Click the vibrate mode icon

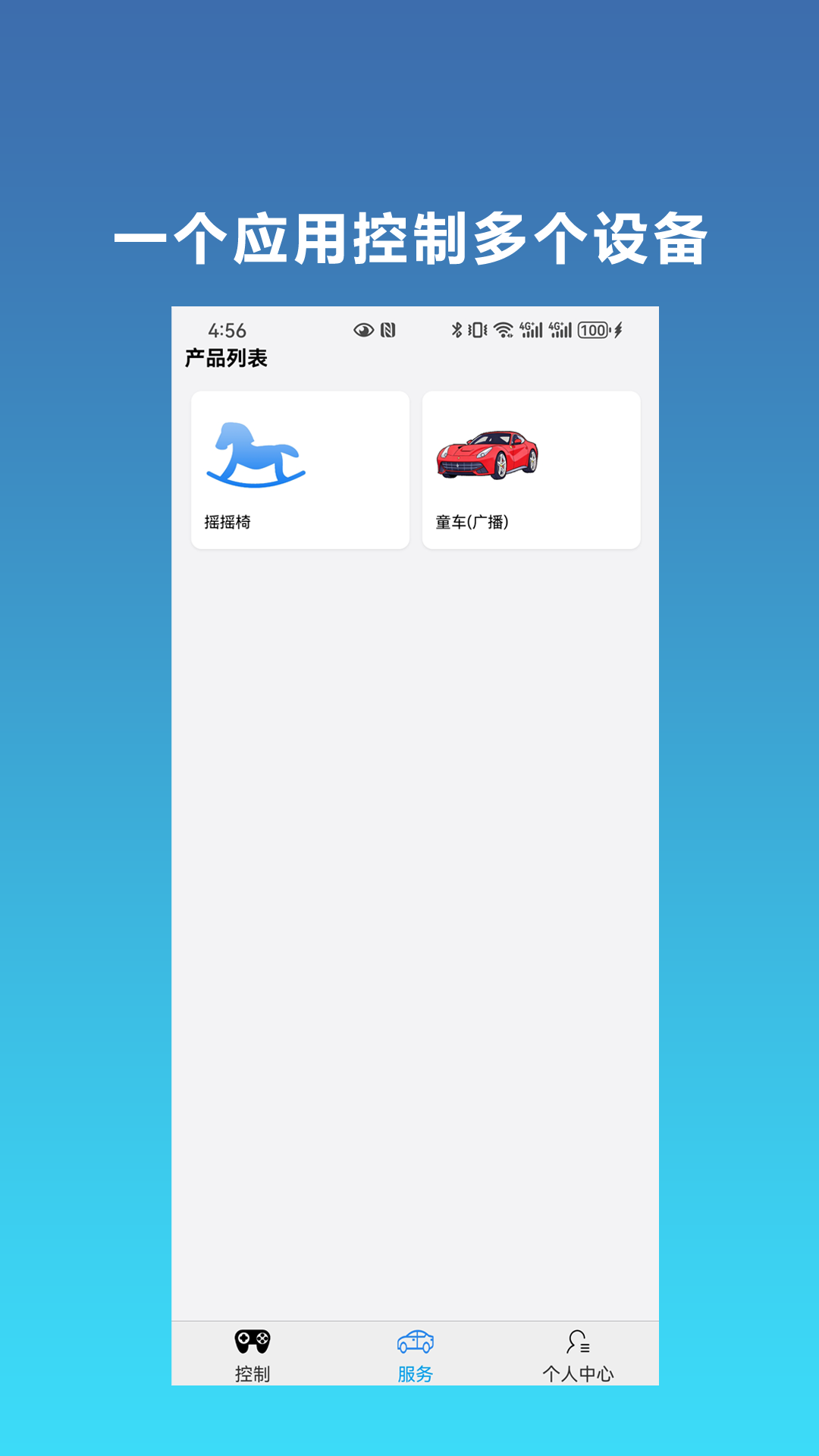tap(477, 331)
